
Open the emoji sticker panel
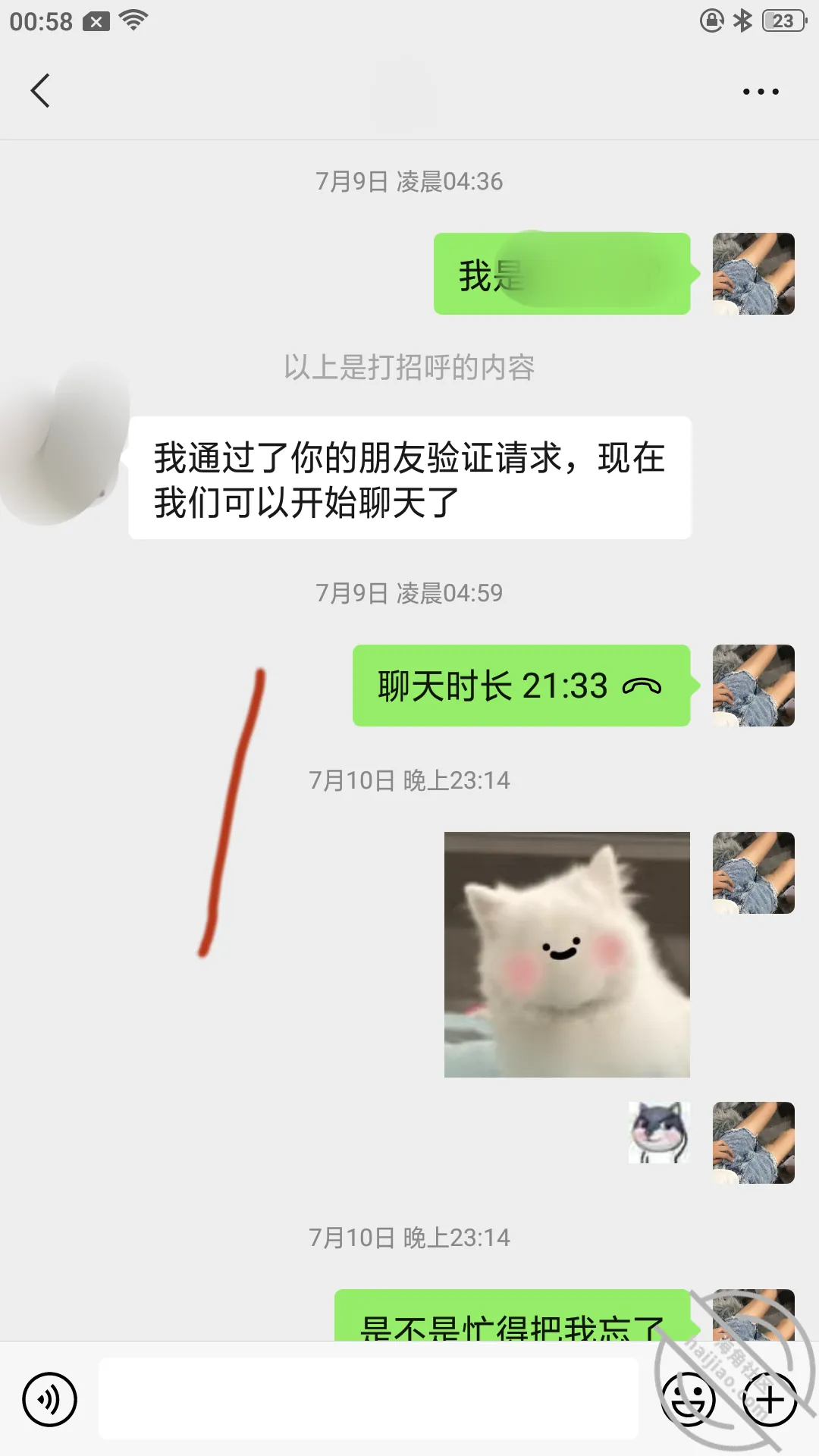tap(689, 1399)
